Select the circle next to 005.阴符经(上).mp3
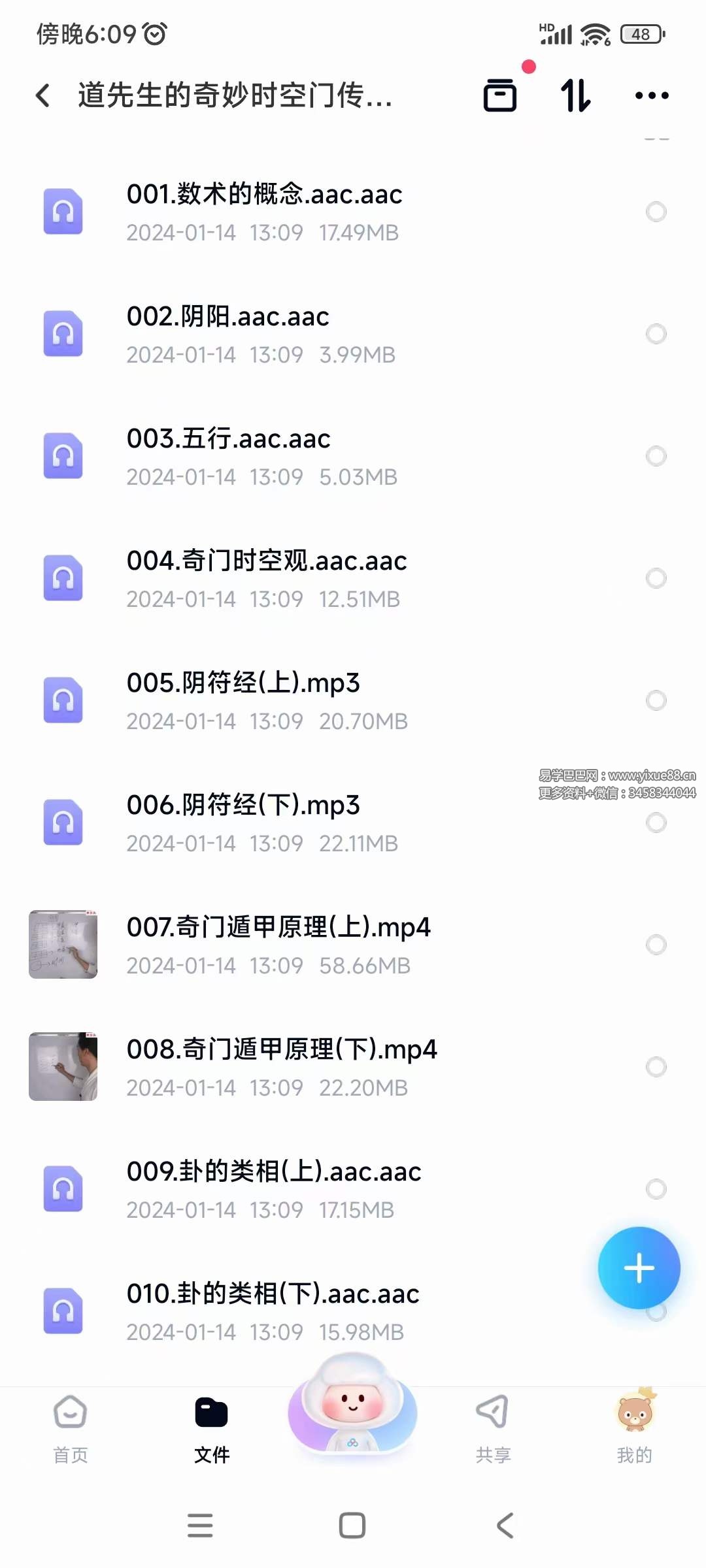 [656, 701]
